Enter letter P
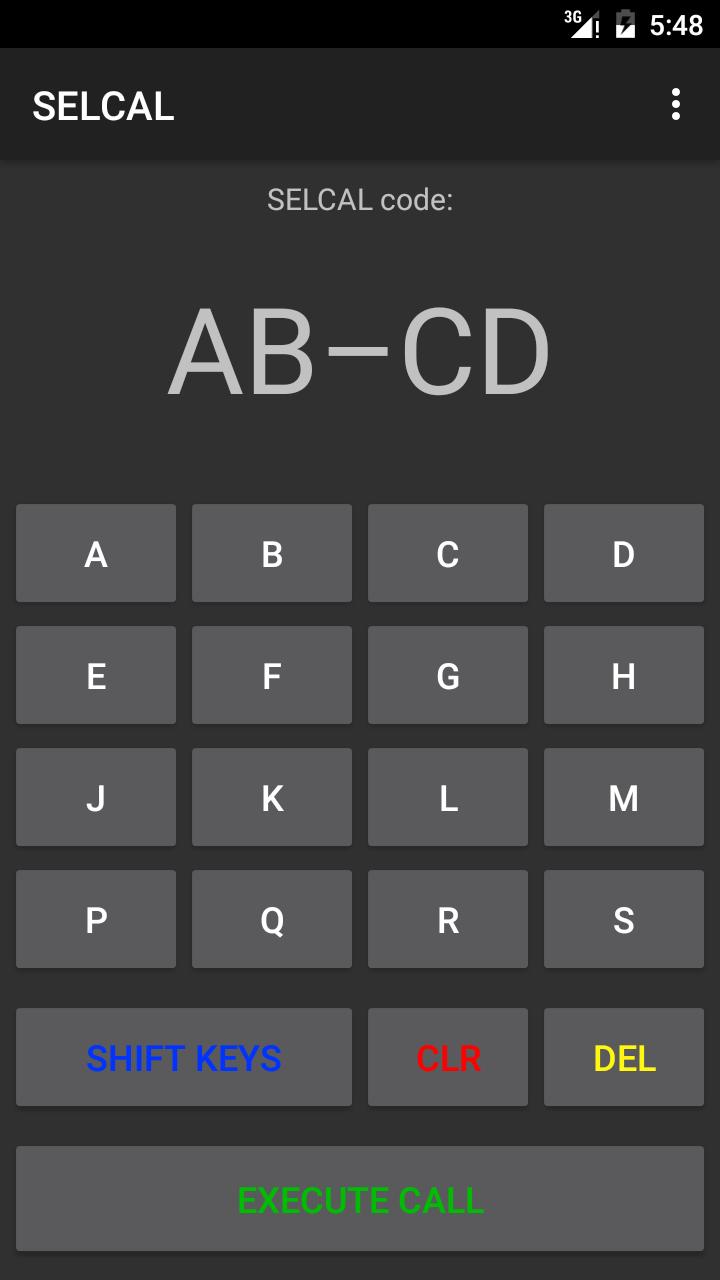Screen dimensions: 720x1280 click(96, 919)
